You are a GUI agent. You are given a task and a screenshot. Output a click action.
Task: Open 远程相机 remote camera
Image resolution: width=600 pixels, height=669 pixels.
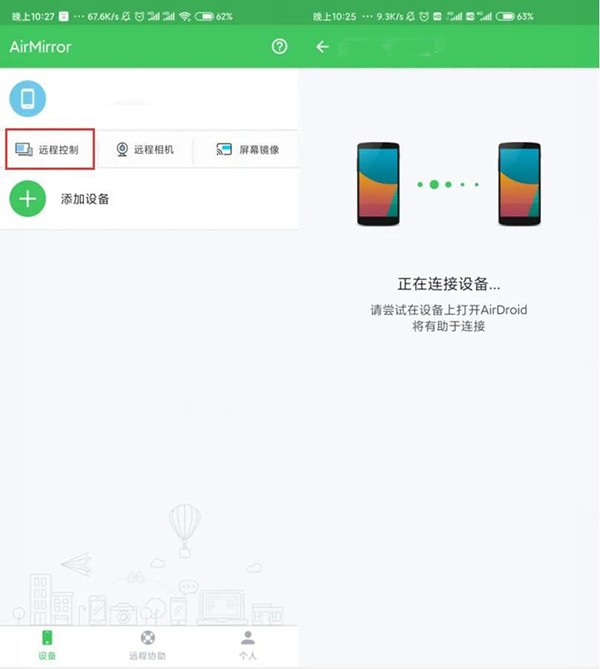coord(146,149)
